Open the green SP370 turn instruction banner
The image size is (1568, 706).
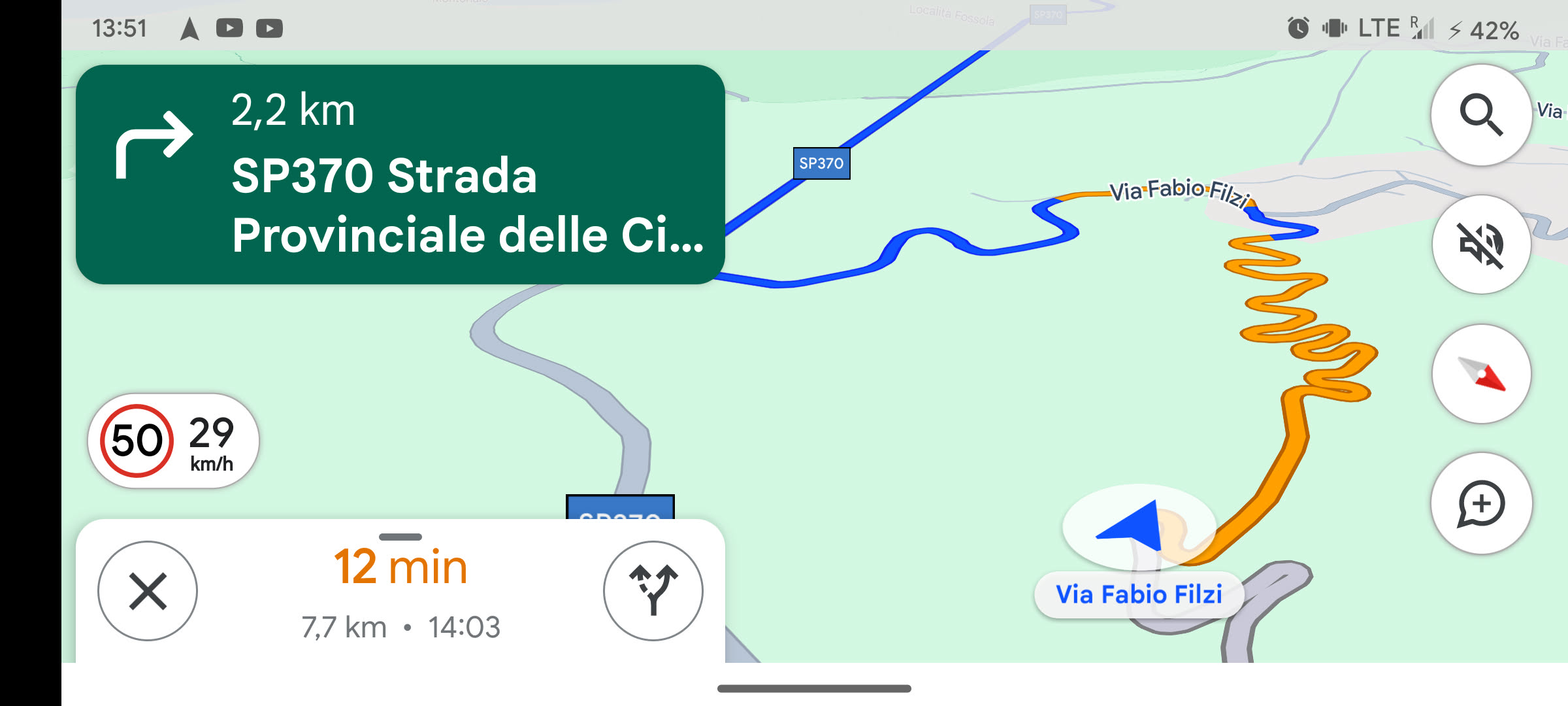[400, 175]
